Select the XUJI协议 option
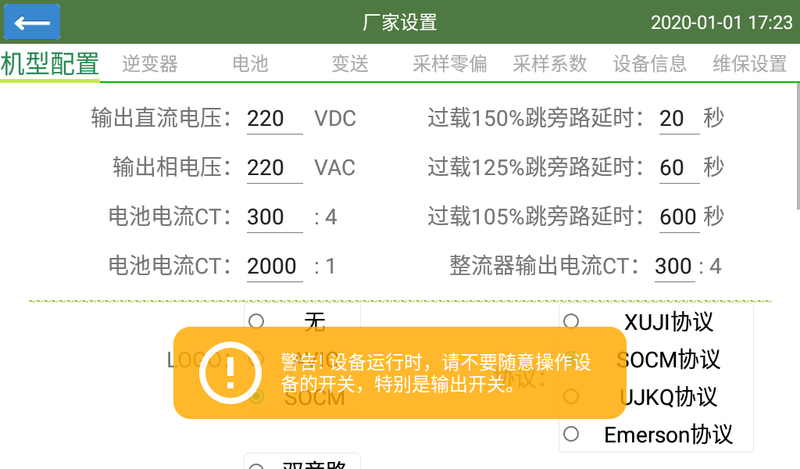800x469 pixels. pyautogui.click(x=571, y=321)
